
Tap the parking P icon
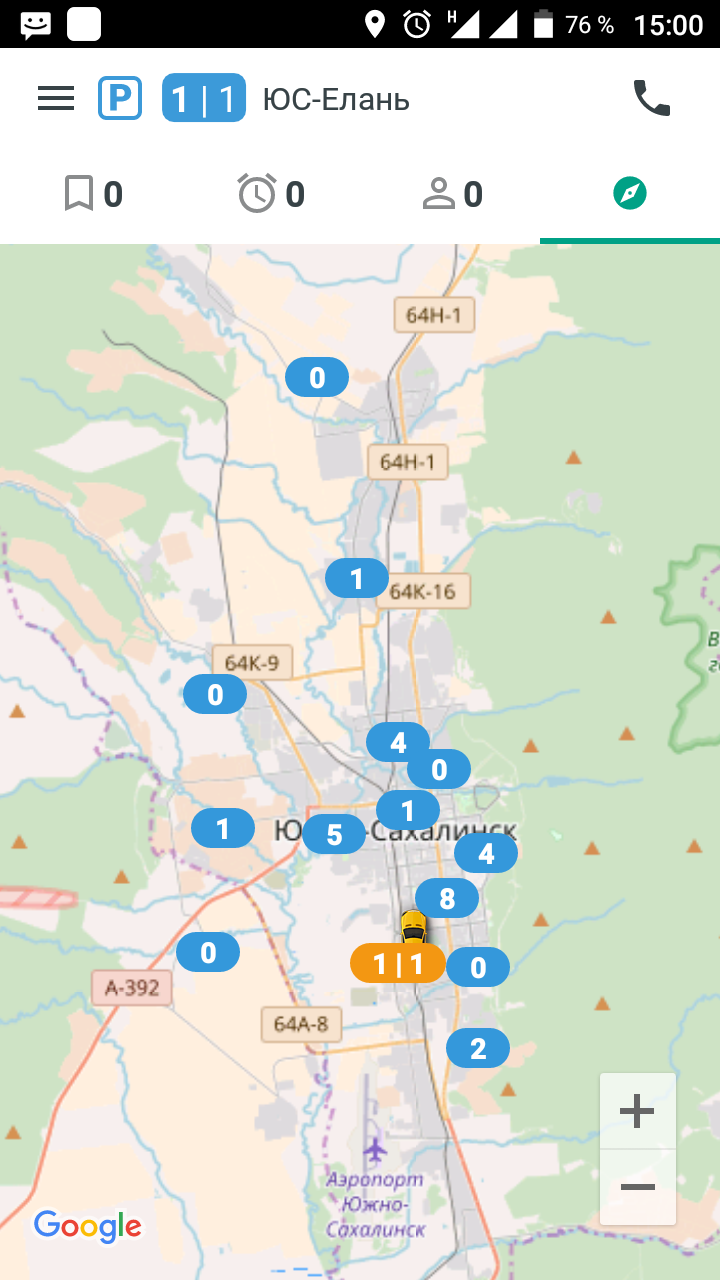pos(120,98)
